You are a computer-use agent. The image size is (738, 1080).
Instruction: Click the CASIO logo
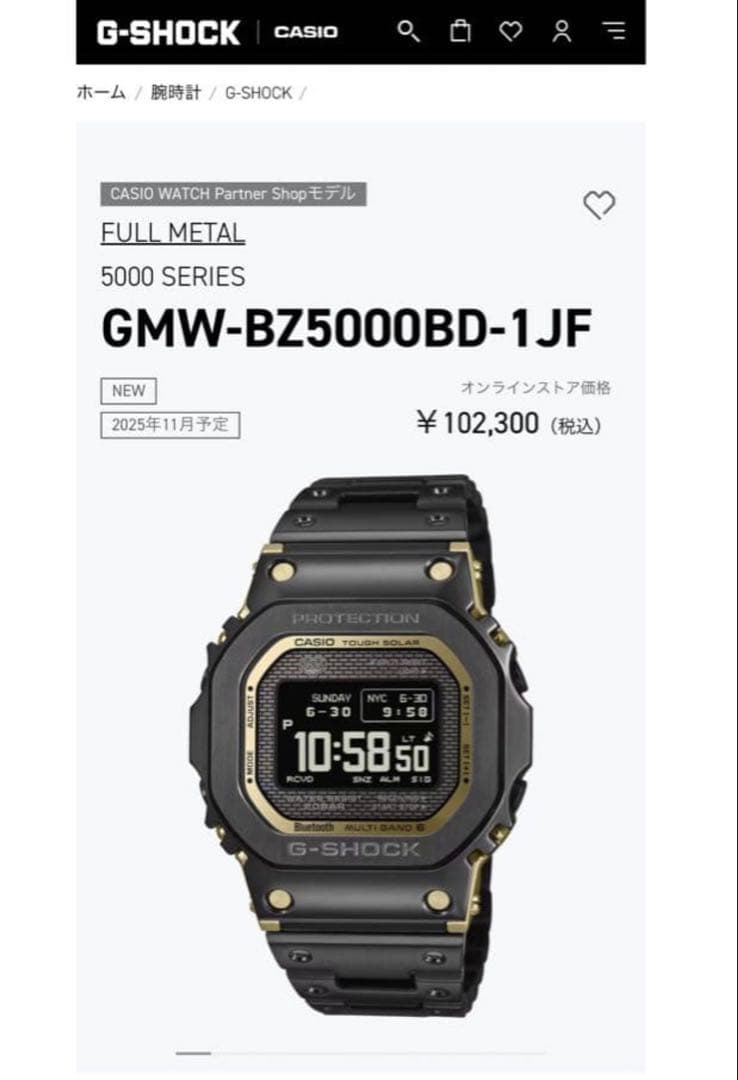point(303,31)
